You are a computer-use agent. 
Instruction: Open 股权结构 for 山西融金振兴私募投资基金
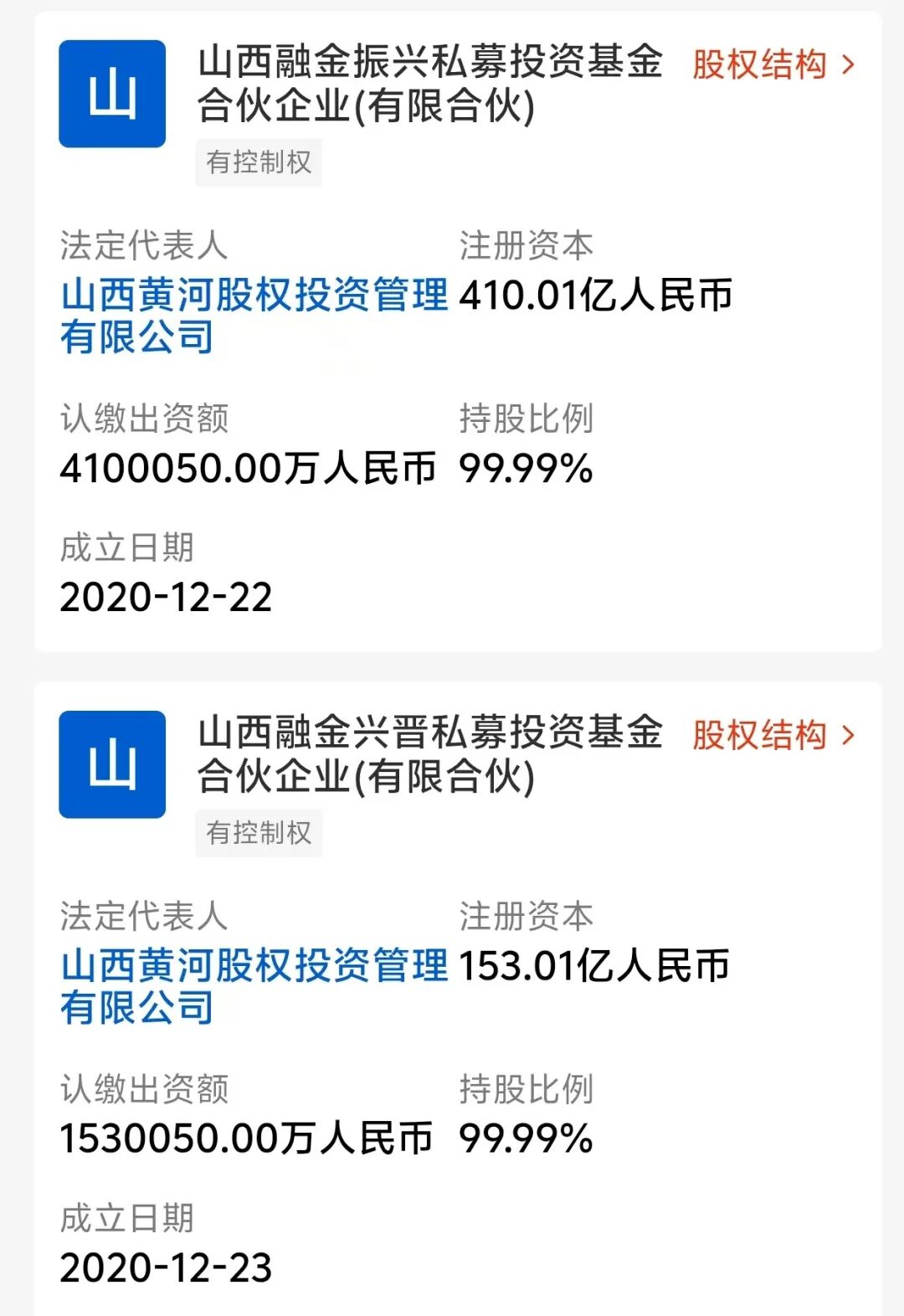tap(773, 64)
